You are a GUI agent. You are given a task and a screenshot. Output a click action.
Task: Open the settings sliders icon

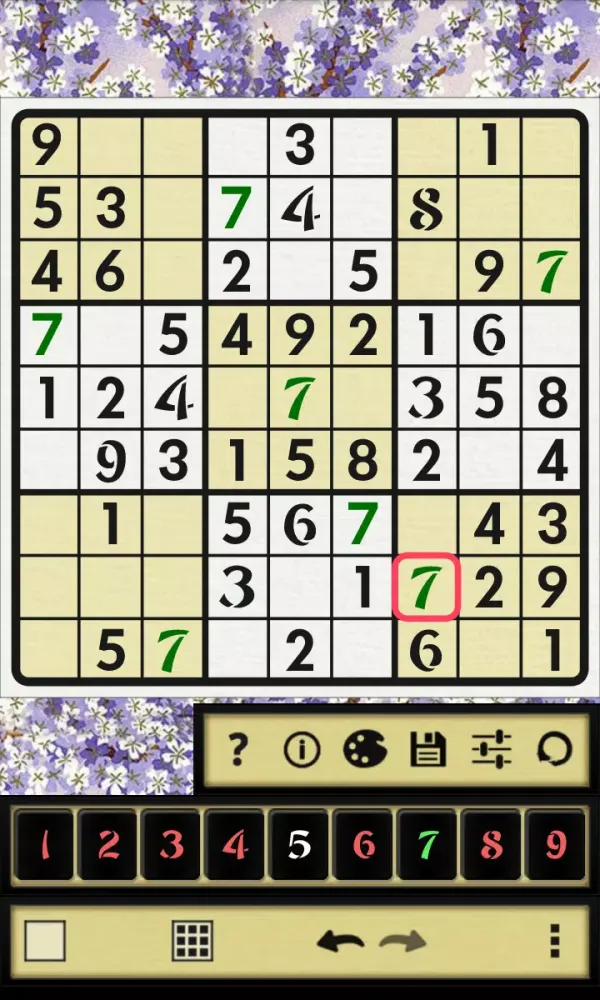coord(492,749)
